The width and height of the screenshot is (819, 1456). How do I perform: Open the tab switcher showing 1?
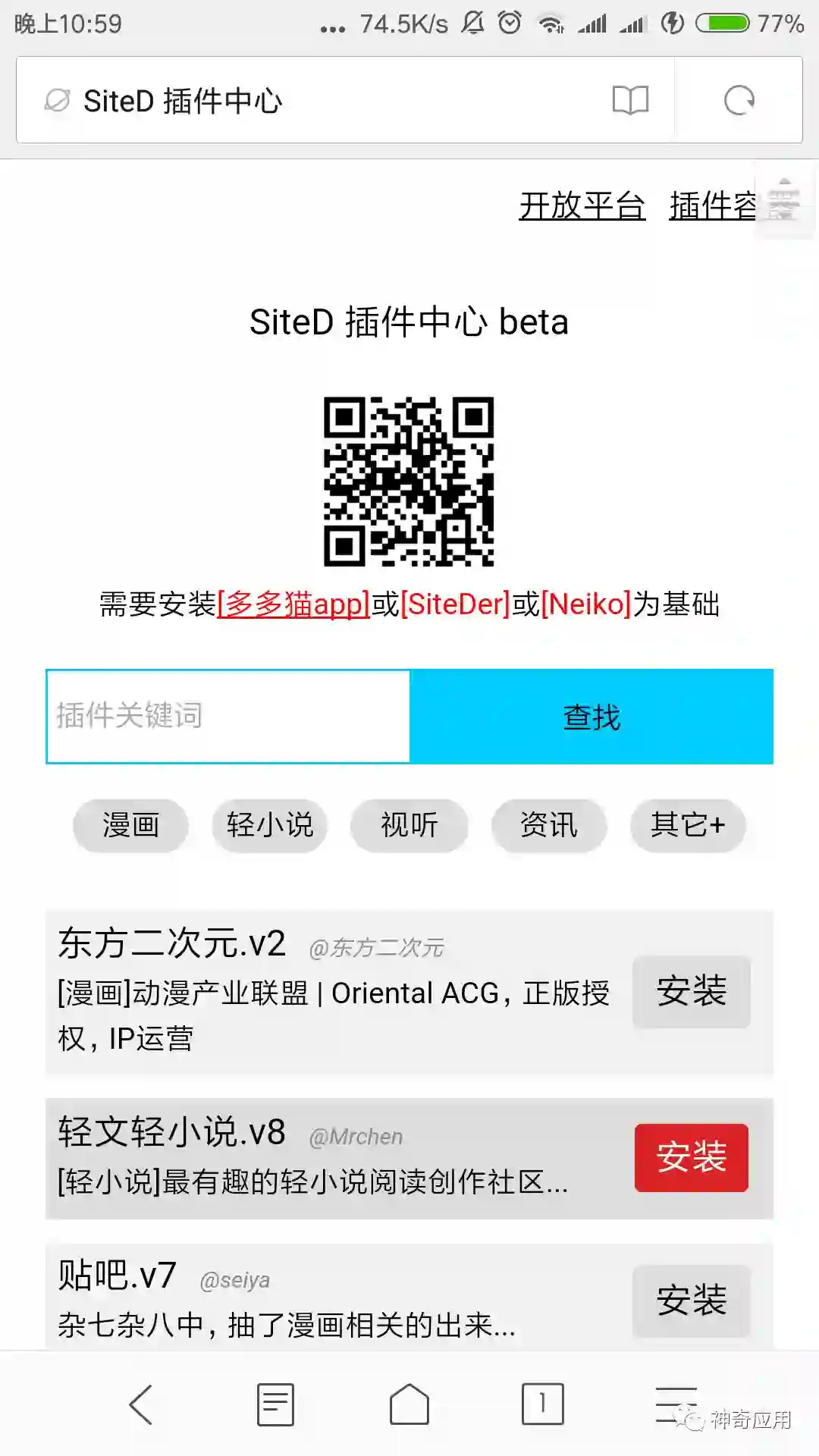click(x=542, y=1404)
